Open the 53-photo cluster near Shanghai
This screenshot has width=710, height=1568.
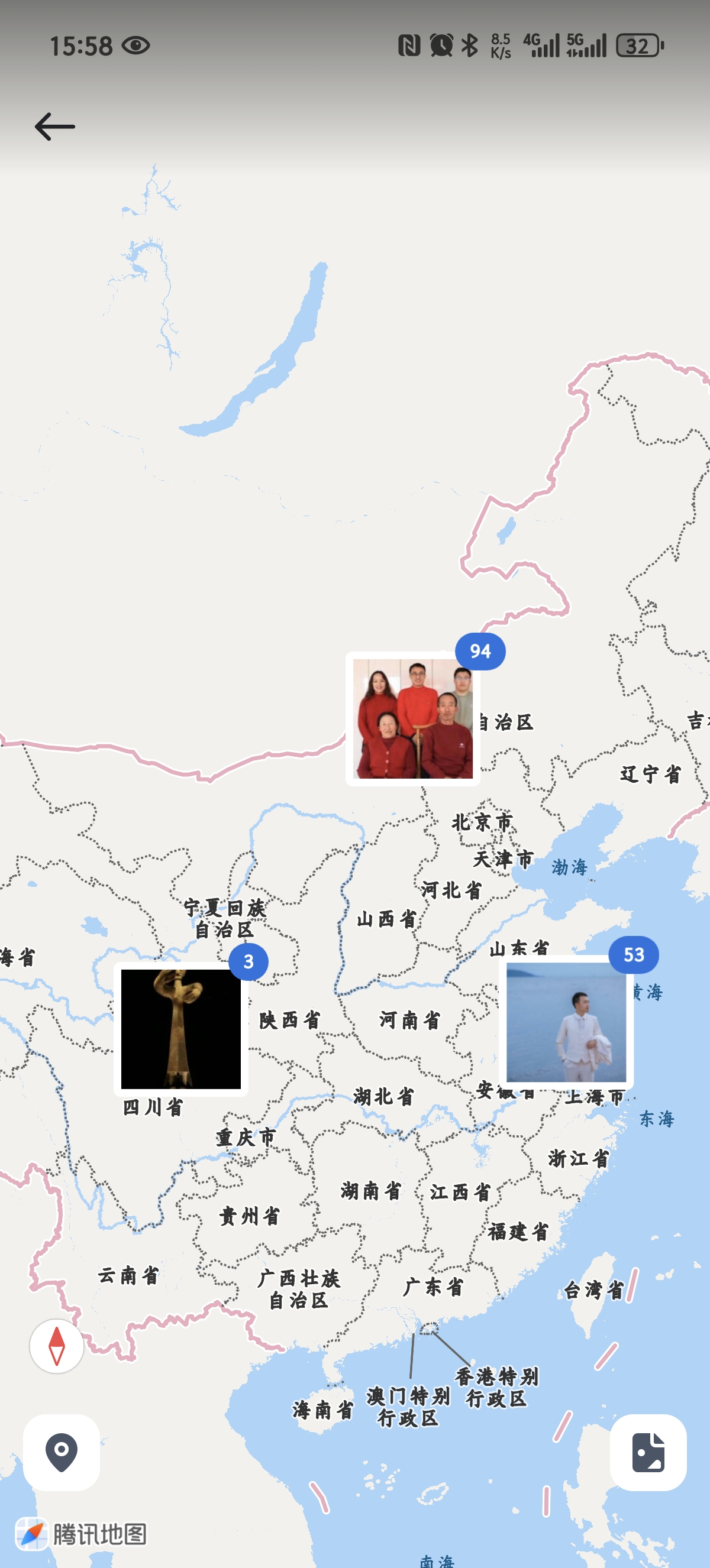pos(566,1022)
